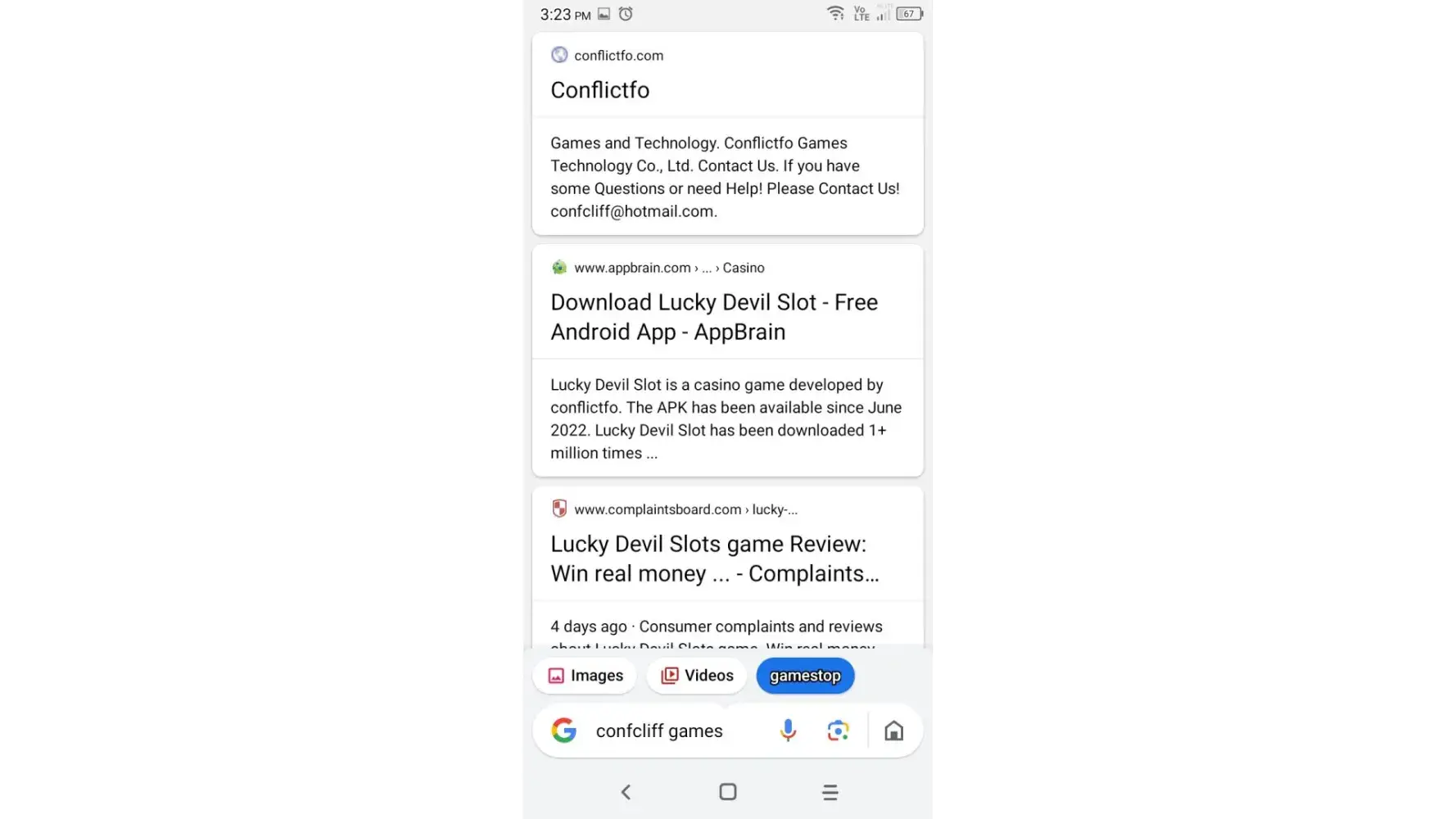This screenshot has height=819, width=1456.
Task: Open the Conflictfo search result
Action: [599, 90]
